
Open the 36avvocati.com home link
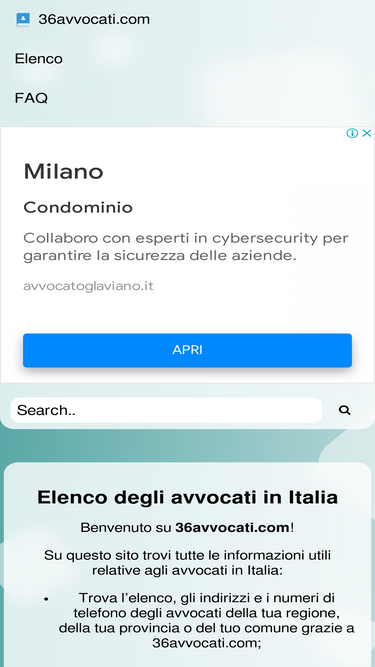[83, 20]
